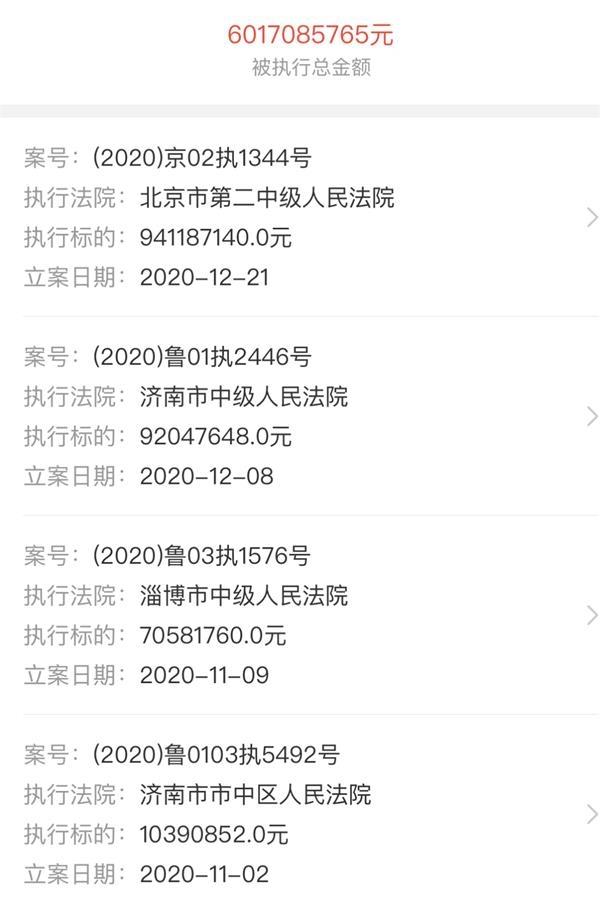Select the 淄博市中级人民法院 case row
The width and height of the screenshot is (600, 907).
[x=300, y=615]
